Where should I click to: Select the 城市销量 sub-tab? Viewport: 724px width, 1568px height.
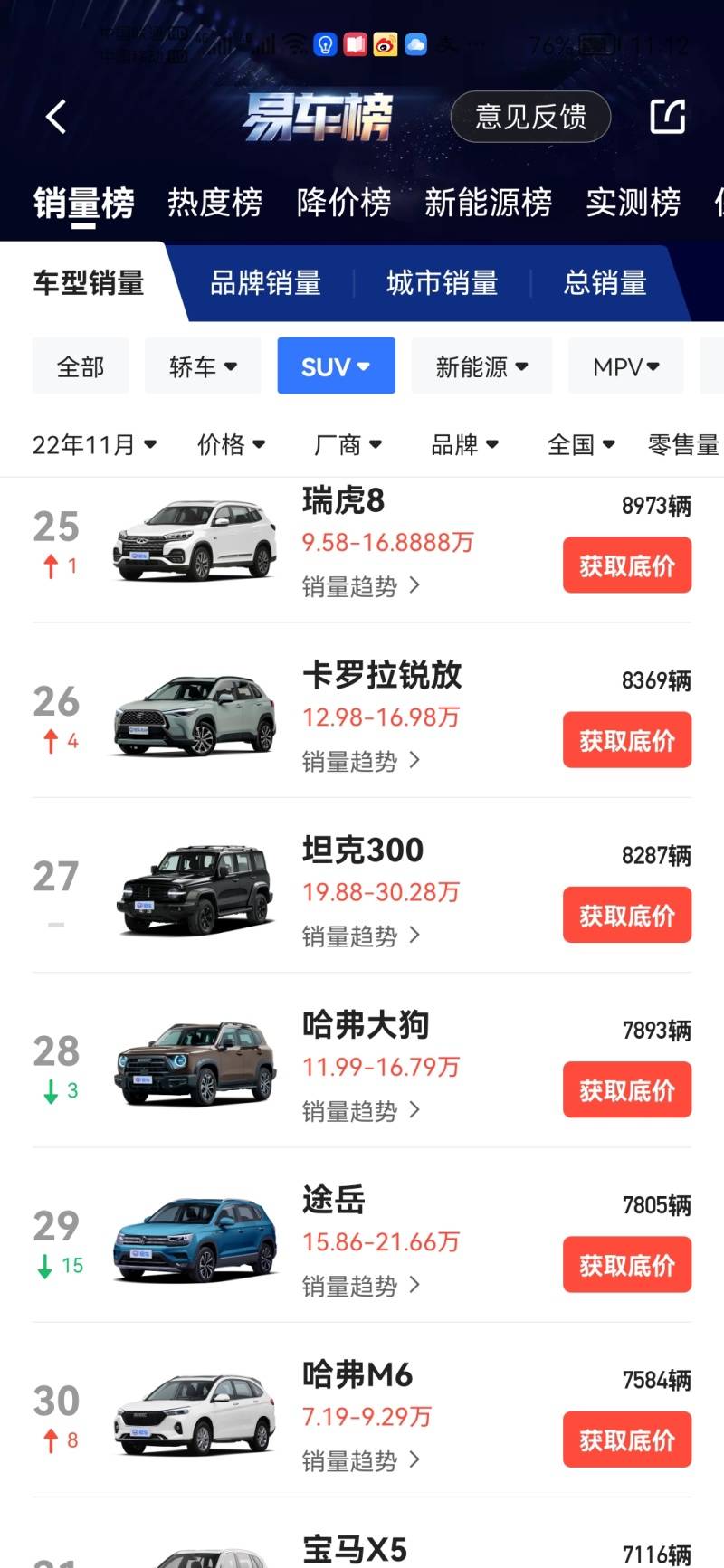[x=442, y=283]
